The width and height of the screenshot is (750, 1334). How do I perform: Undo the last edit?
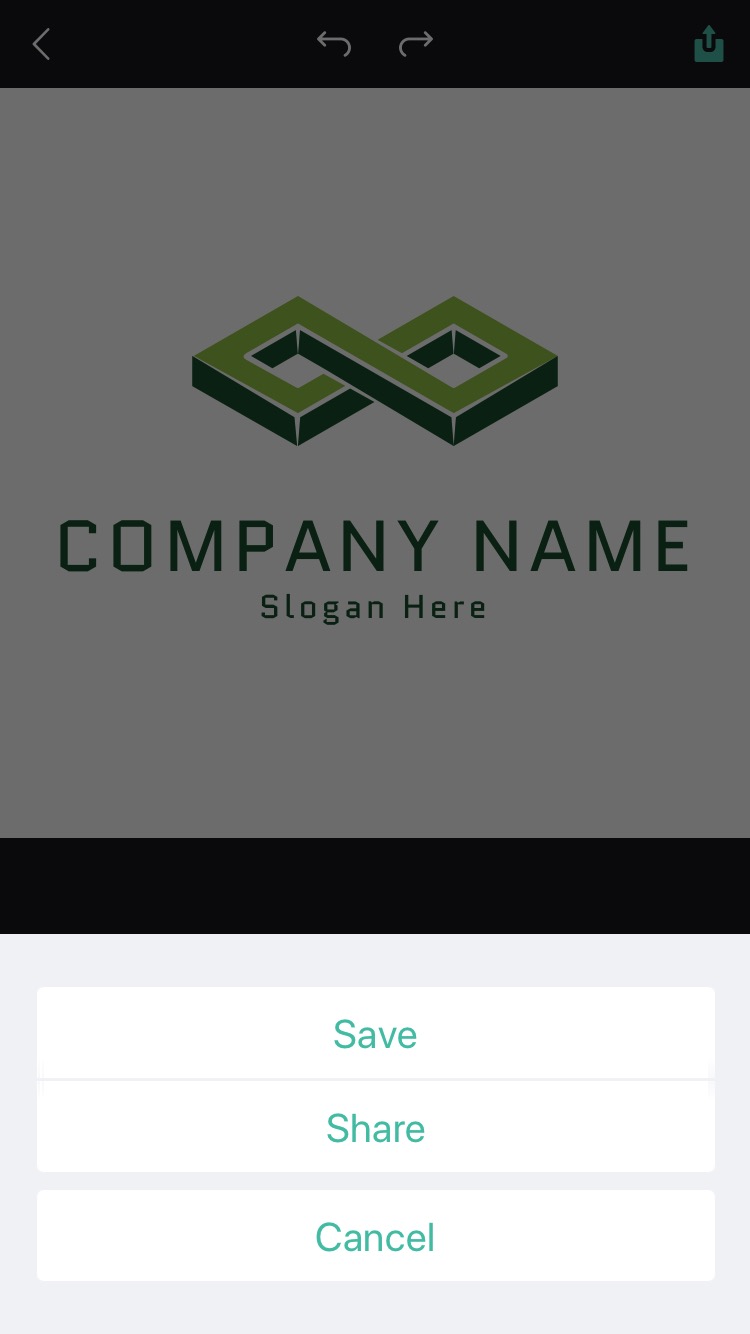click(x=334, y=43)
